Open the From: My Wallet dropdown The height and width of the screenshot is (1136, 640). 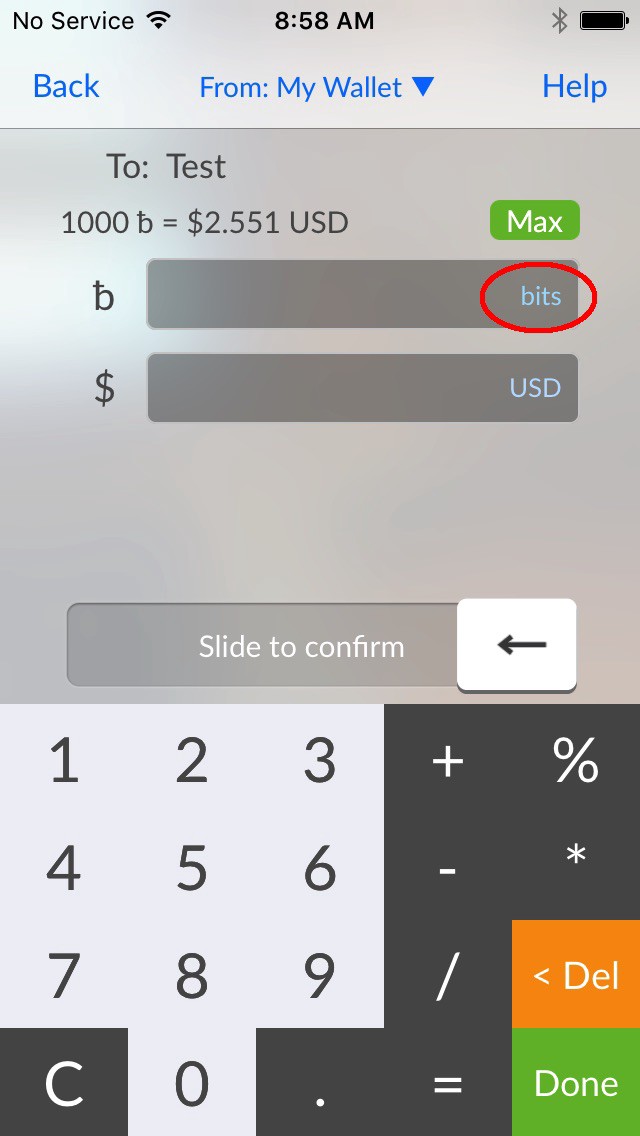tap(316, 88)
